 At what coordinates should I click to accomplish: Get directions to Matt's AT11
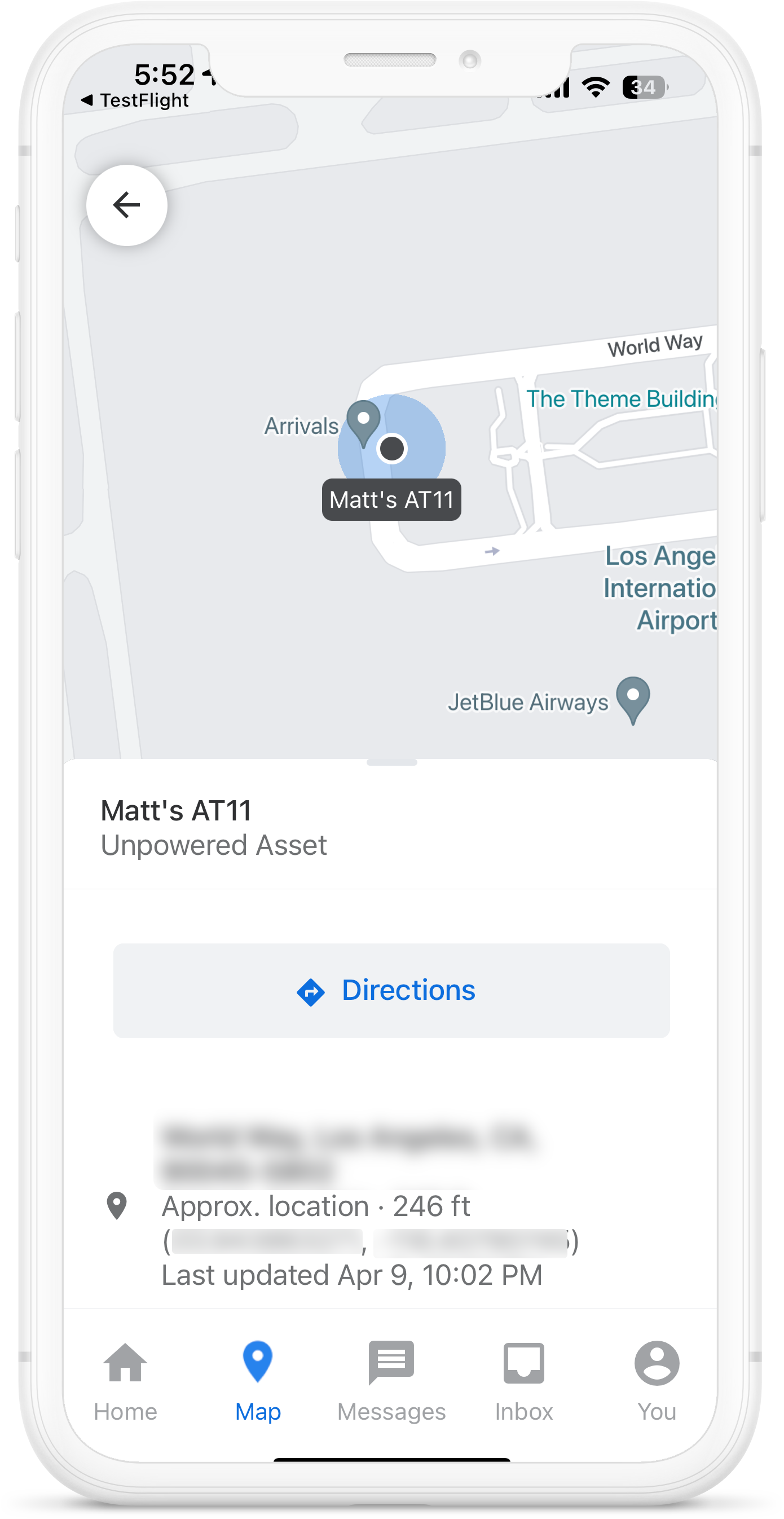[391, 991]
